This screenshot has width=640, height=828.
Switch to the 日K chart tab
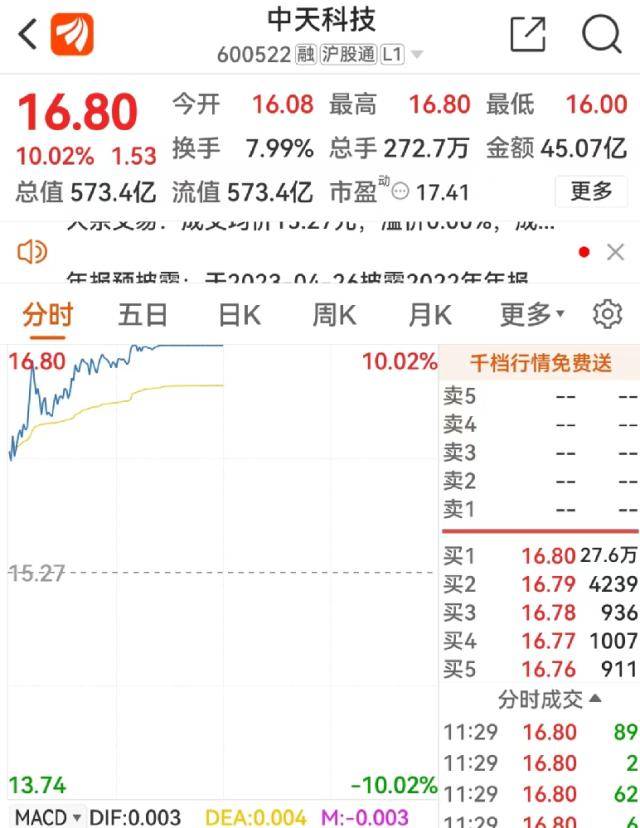(239, 315)
